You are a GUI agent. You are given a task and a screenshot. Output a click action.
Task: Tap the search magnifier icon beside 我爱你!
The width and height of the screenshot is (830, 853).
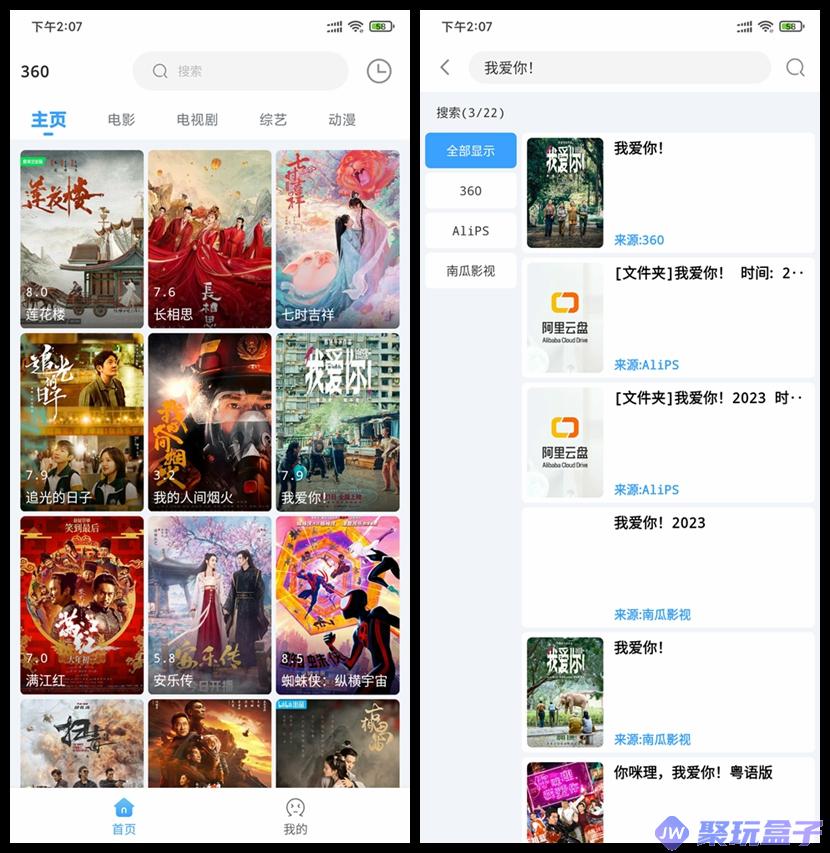(795, 67)
